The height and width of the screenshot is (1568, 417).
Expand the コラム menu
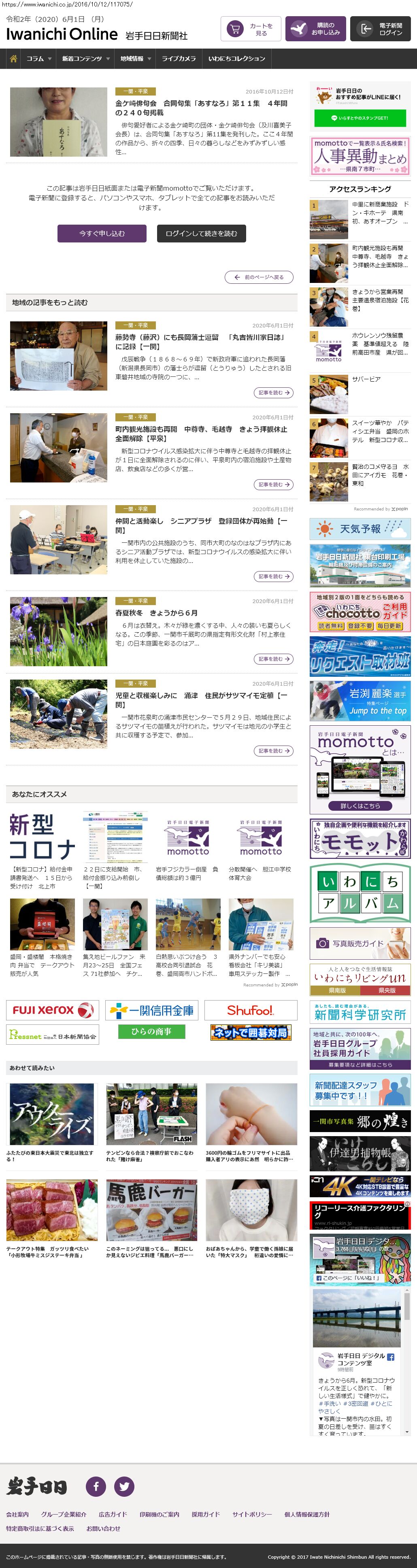point(38,59)
